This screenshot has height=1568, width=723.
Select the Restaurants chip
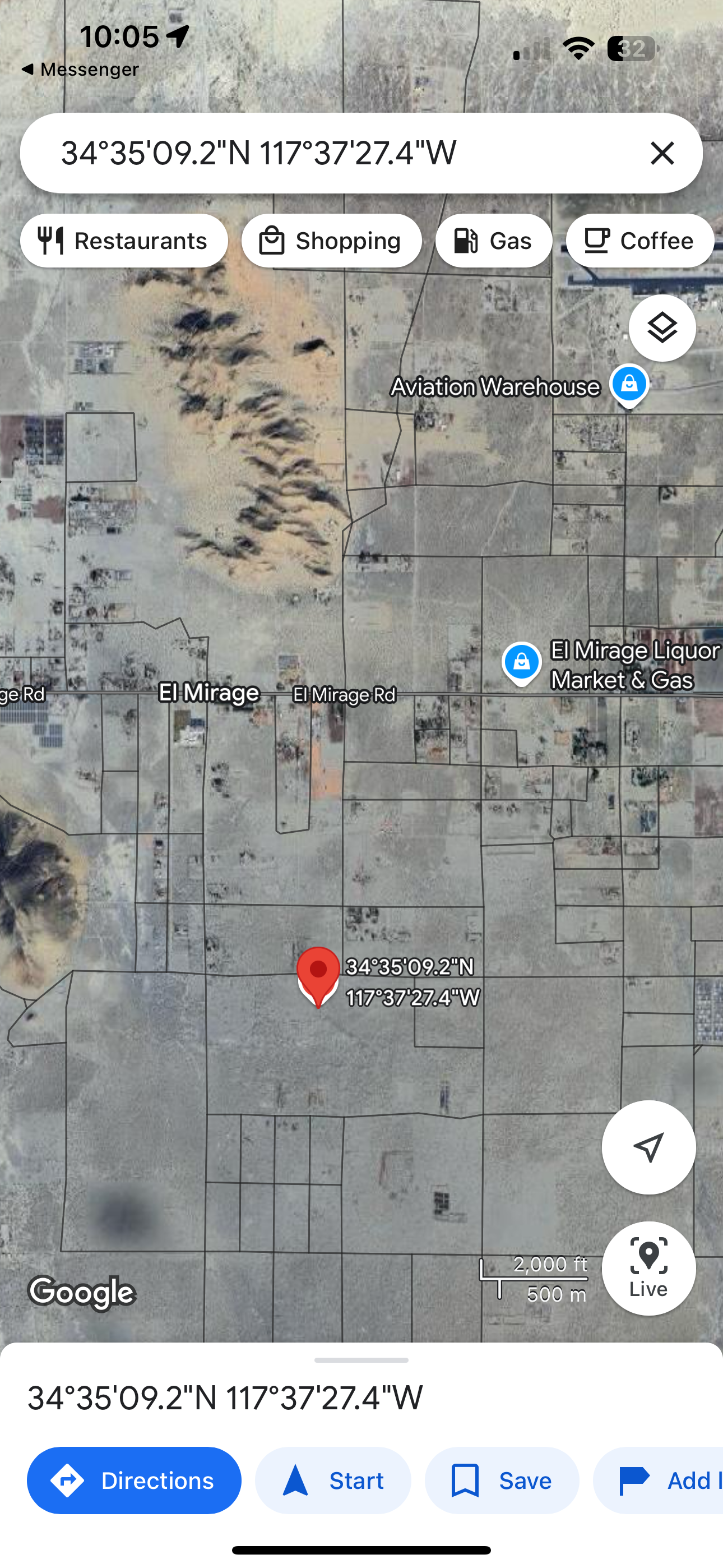pyautogui.click(x=124, y=241)
